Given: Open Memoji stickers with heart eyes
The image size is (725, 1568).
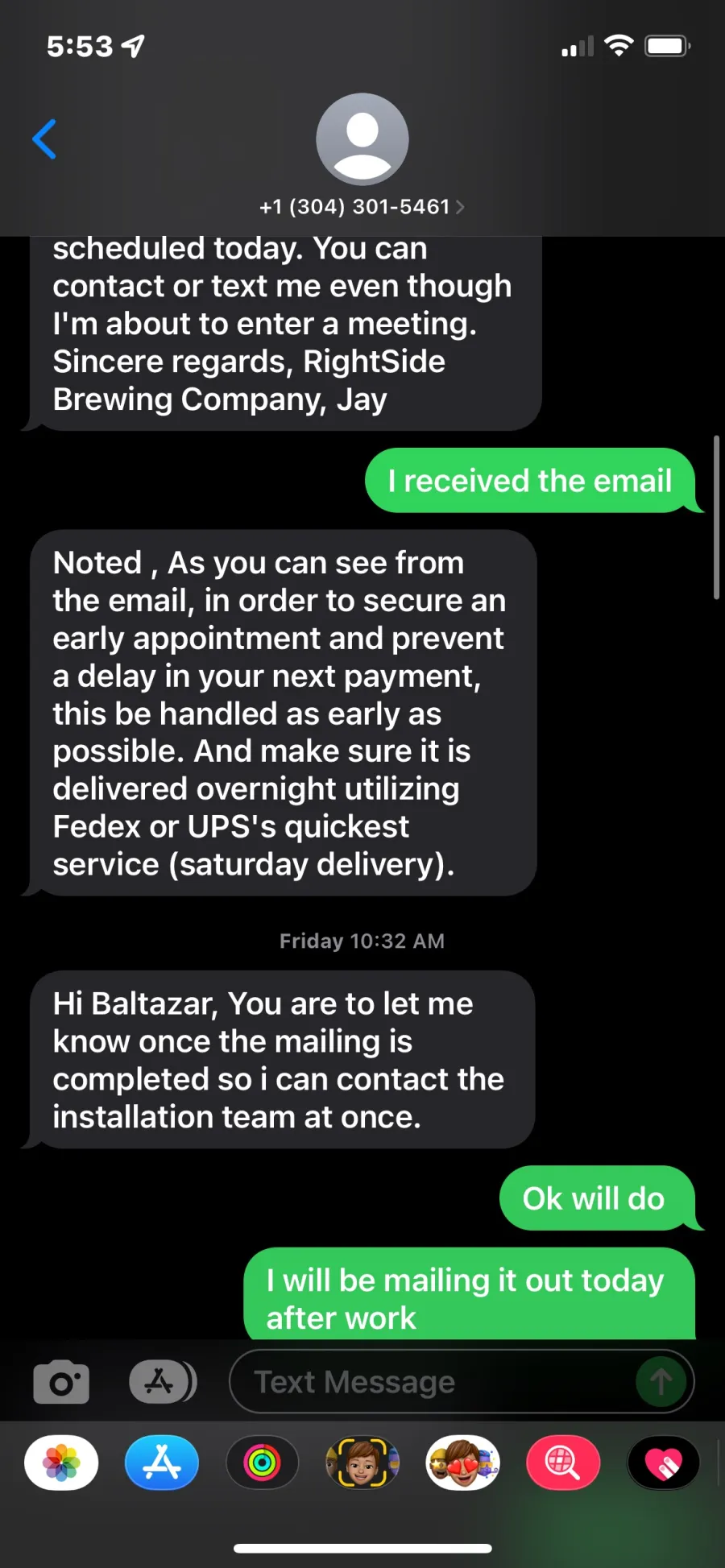Looking at the screenshot, I should point(462,1463).
